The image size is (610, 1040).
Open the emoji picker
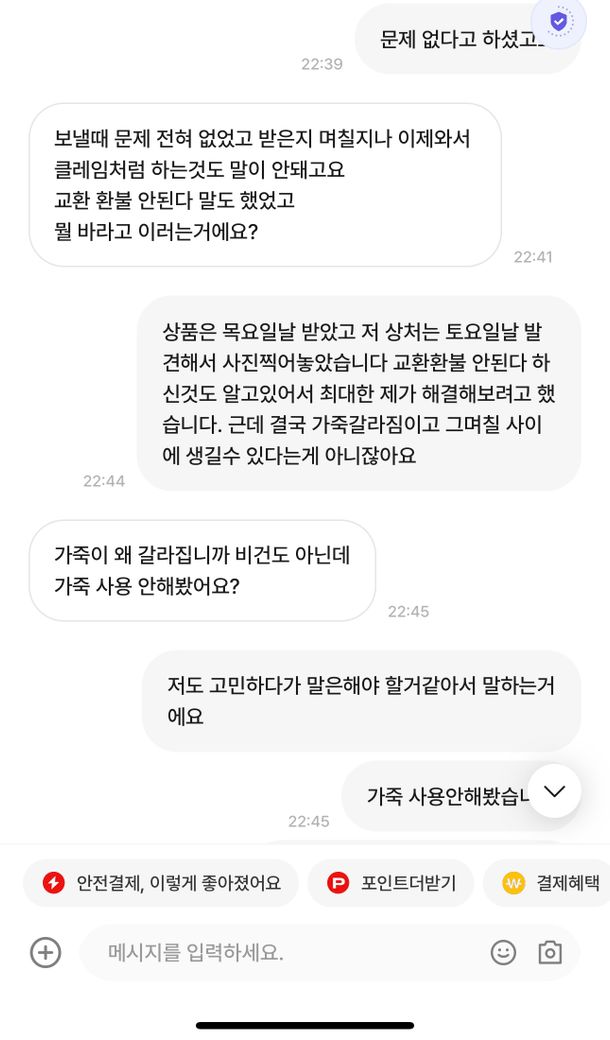pyautogui.click(x=503, y=952)
